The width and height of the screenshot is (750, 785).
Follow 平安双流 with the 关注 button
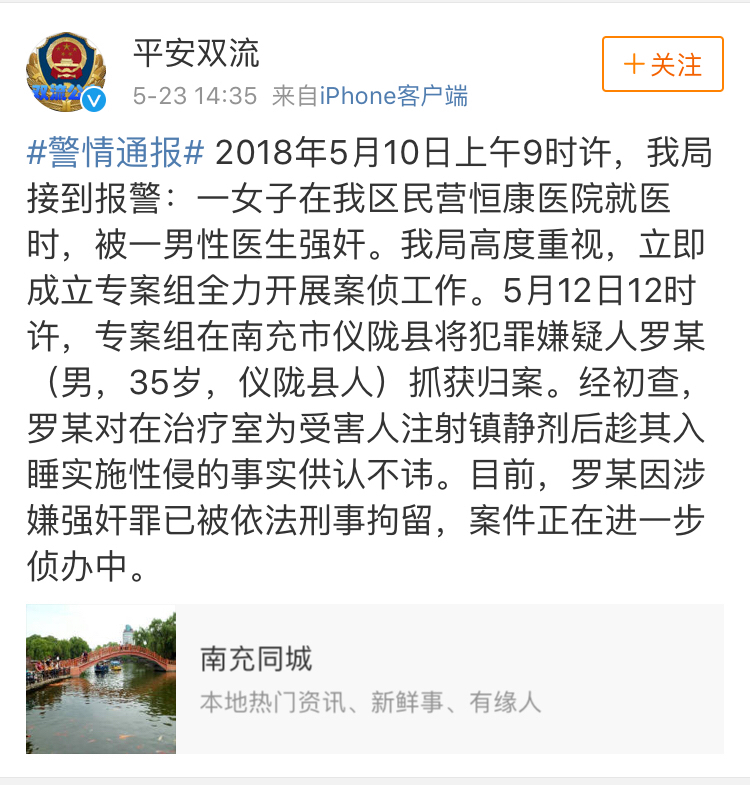(x=661, y=65)
